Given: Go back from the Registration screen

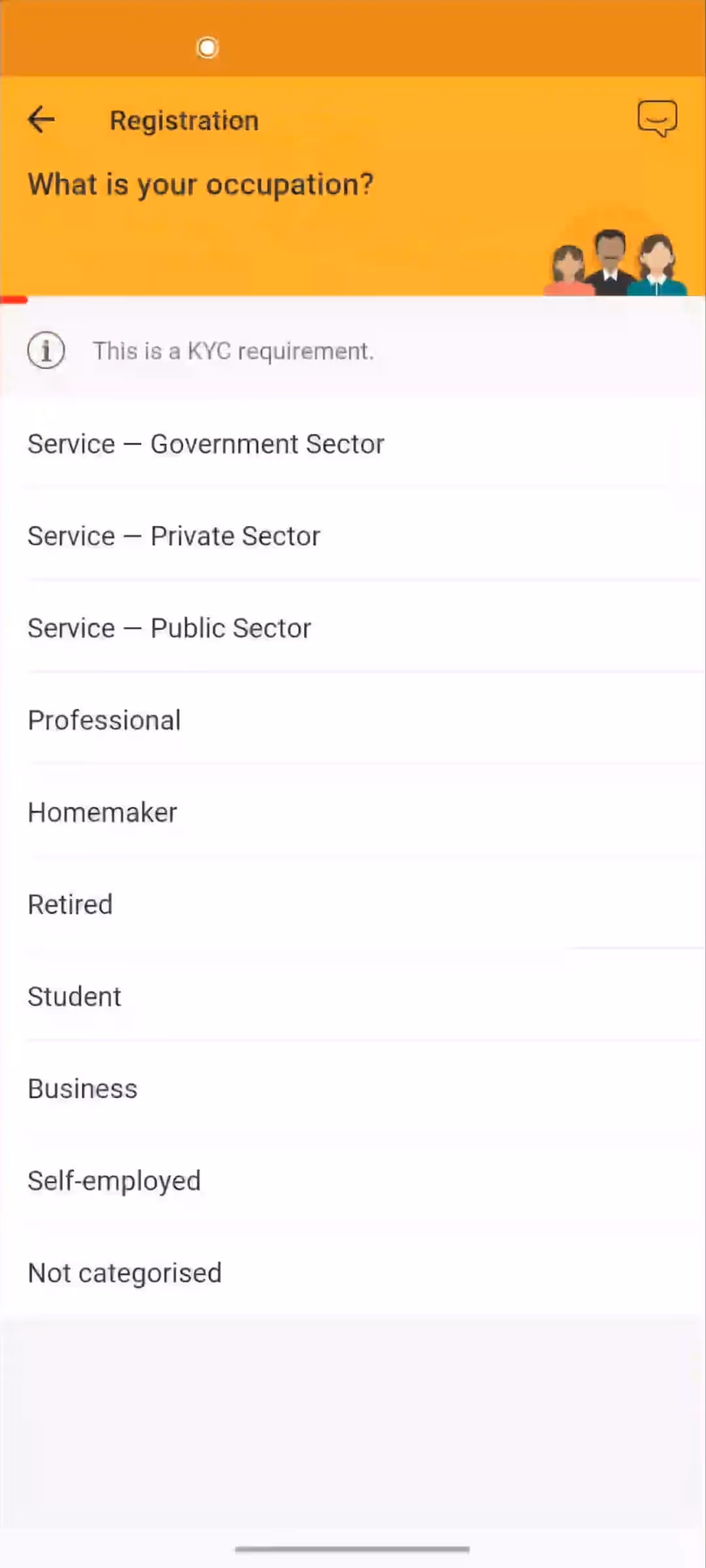Looking at the screenshot, I should [41, 120].
